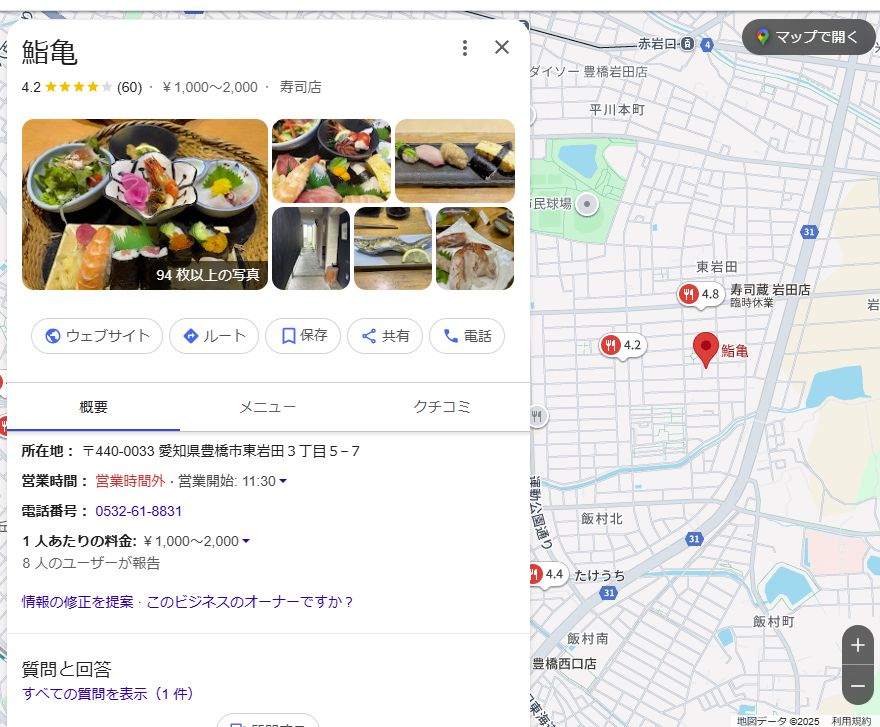
Task: Tap the ウェブサイト button
Action: pos(97,336)
